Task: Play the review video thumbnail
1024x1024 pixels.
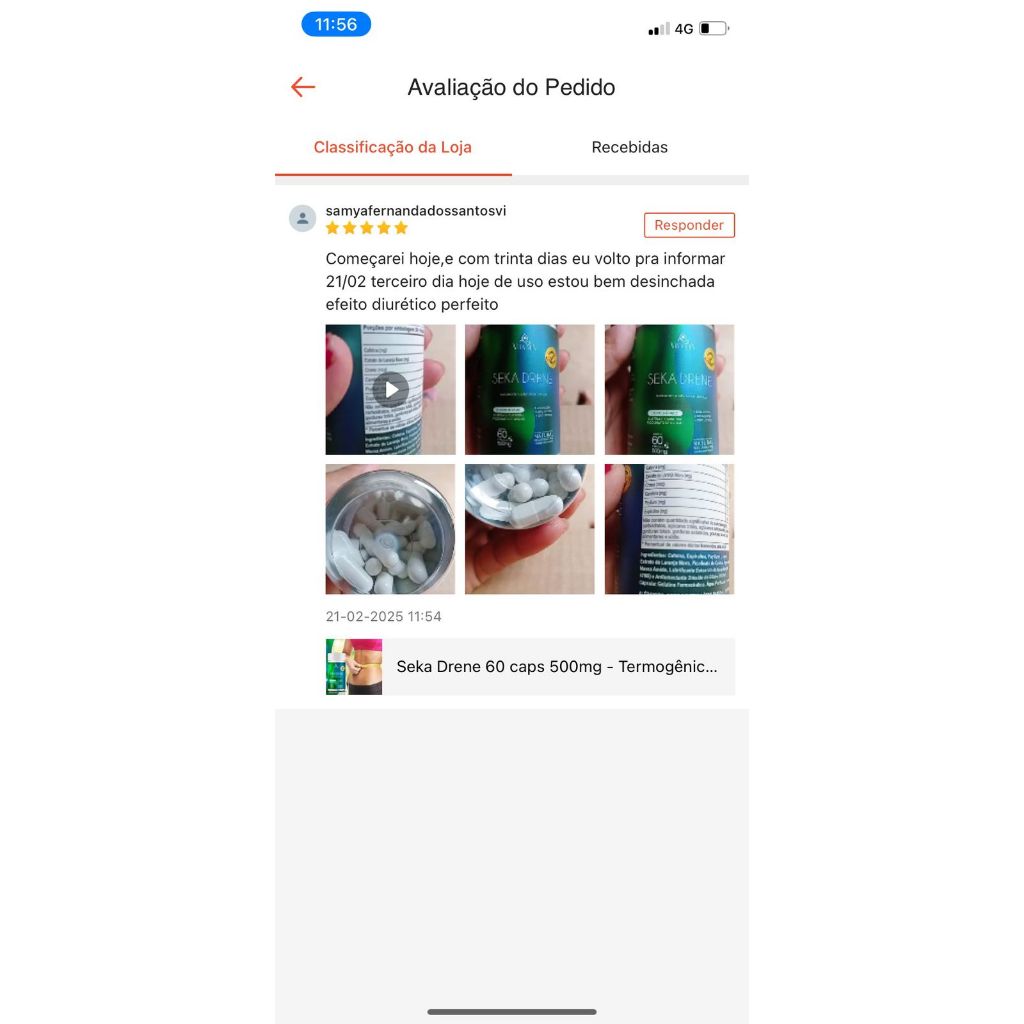Action: click(x=391, y=390)
